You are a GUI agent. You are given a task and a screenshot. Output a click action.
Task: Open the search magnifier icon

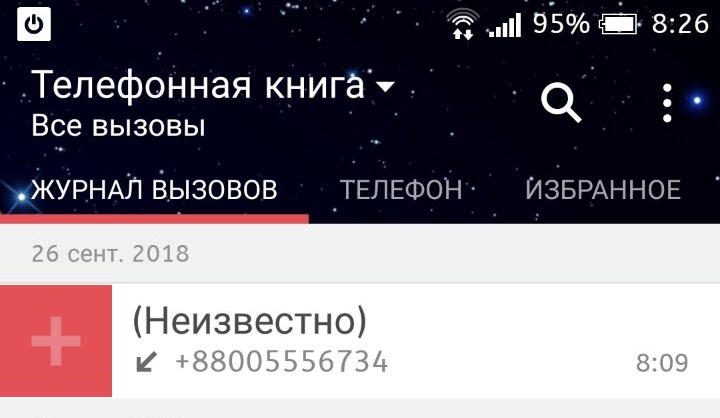[561, 102]
